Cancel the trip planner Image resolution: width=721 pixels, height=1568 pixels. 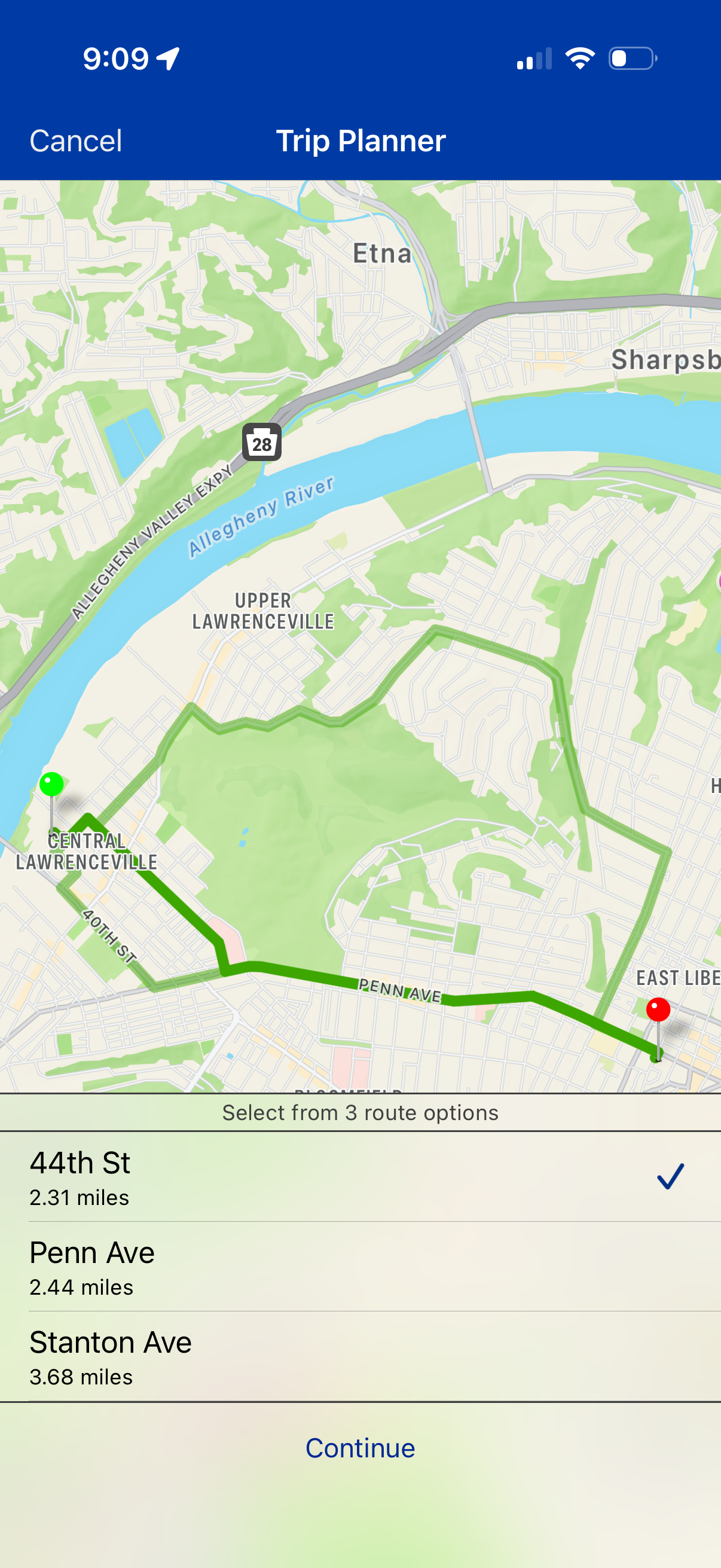tap(76, 141)
